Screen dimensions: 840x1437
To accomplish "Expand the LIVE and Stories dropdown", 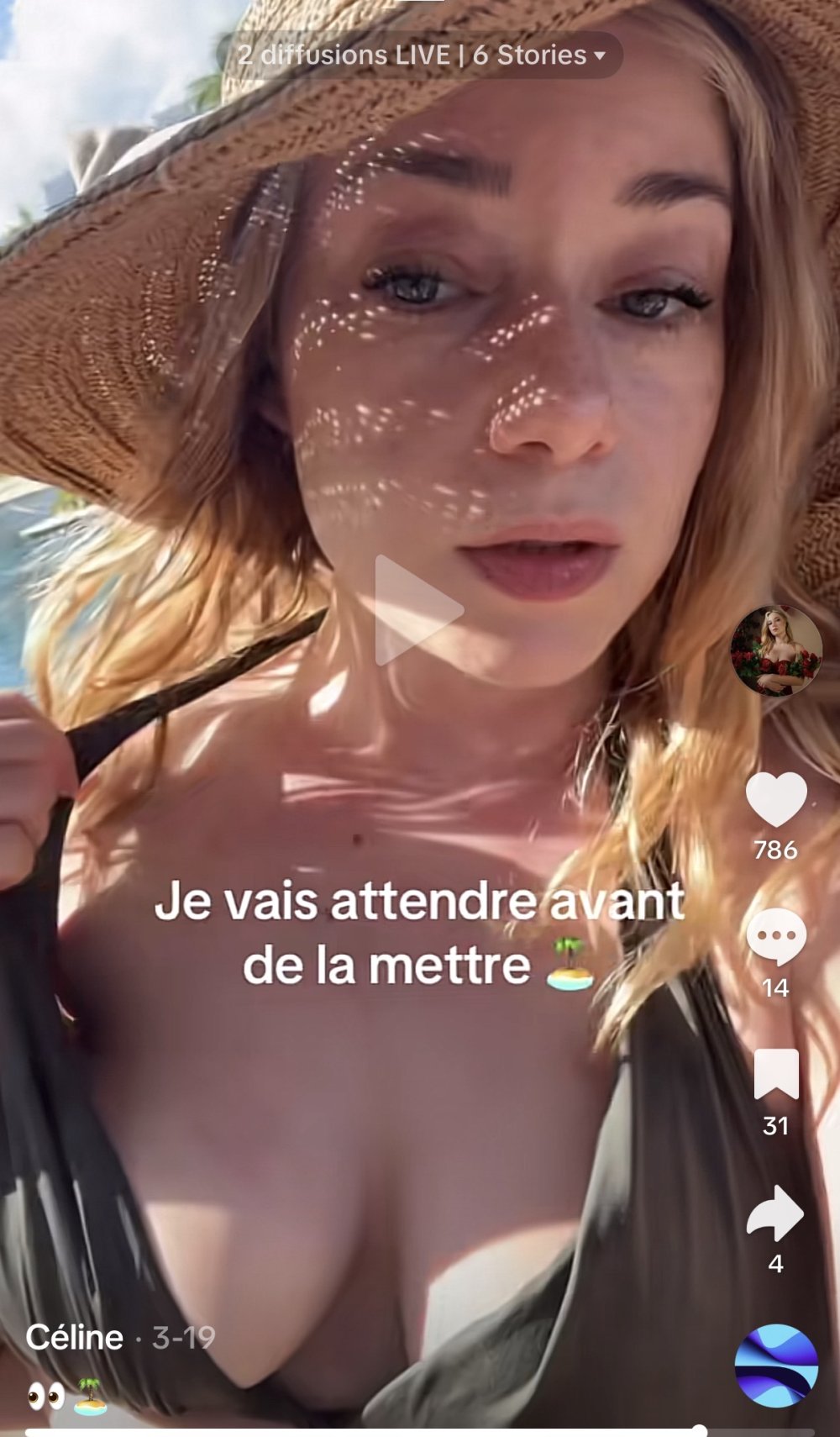I will [420, 55].
